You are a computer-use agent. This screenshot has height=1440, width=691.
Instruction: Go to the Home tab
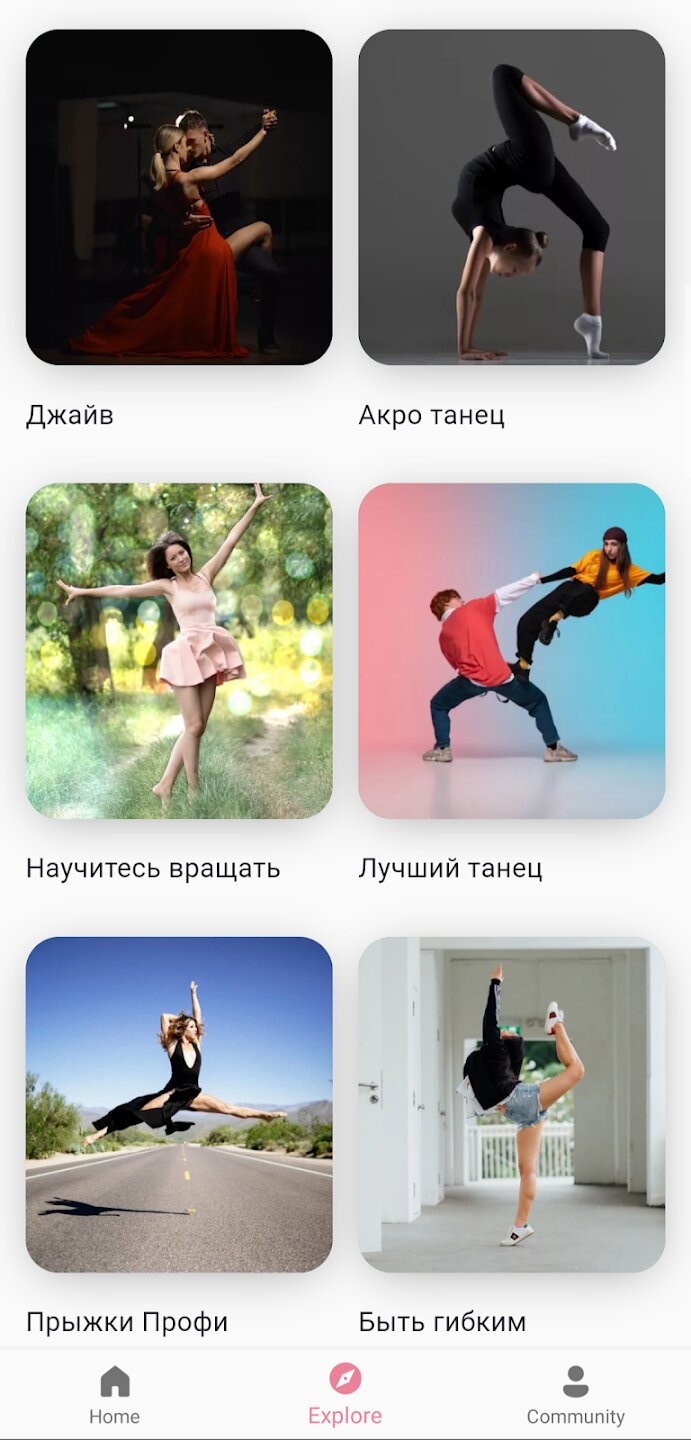coord(115,1395)
